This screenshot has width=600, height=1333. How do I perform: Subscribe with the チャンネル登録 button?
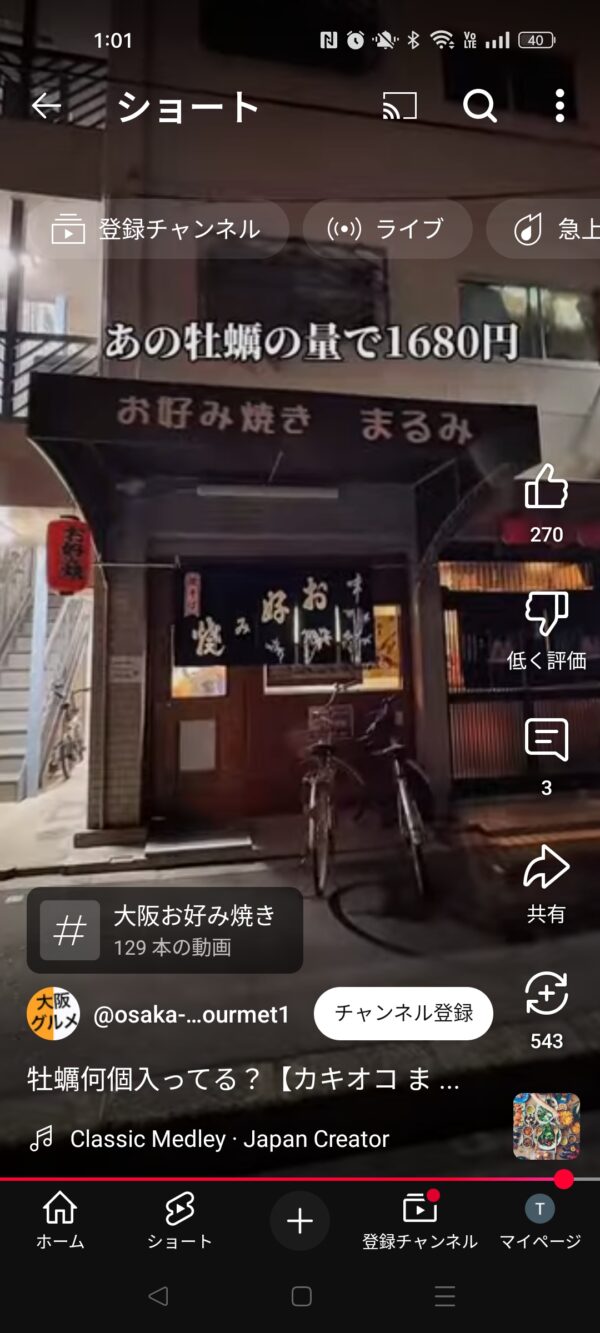[x=403, y=1013]
